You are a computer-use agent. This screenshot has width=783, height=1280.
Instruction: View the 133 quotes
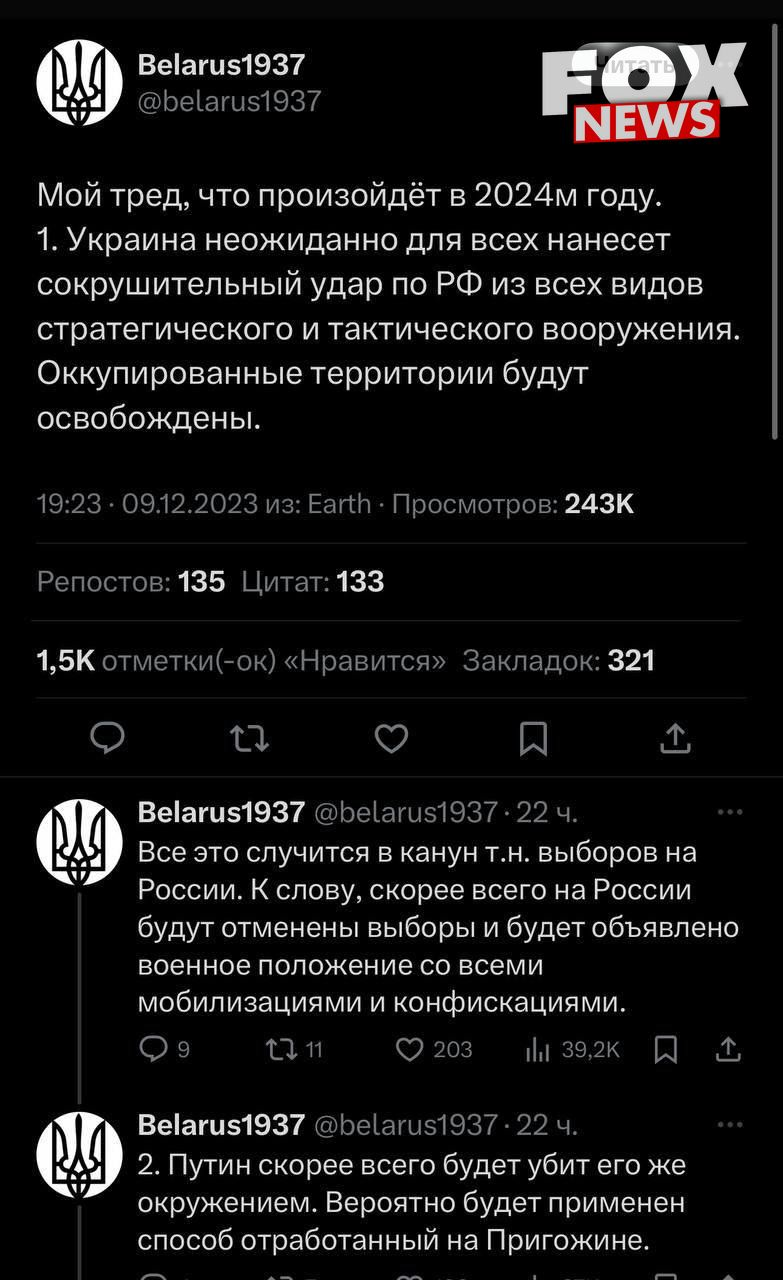[313, 582]
